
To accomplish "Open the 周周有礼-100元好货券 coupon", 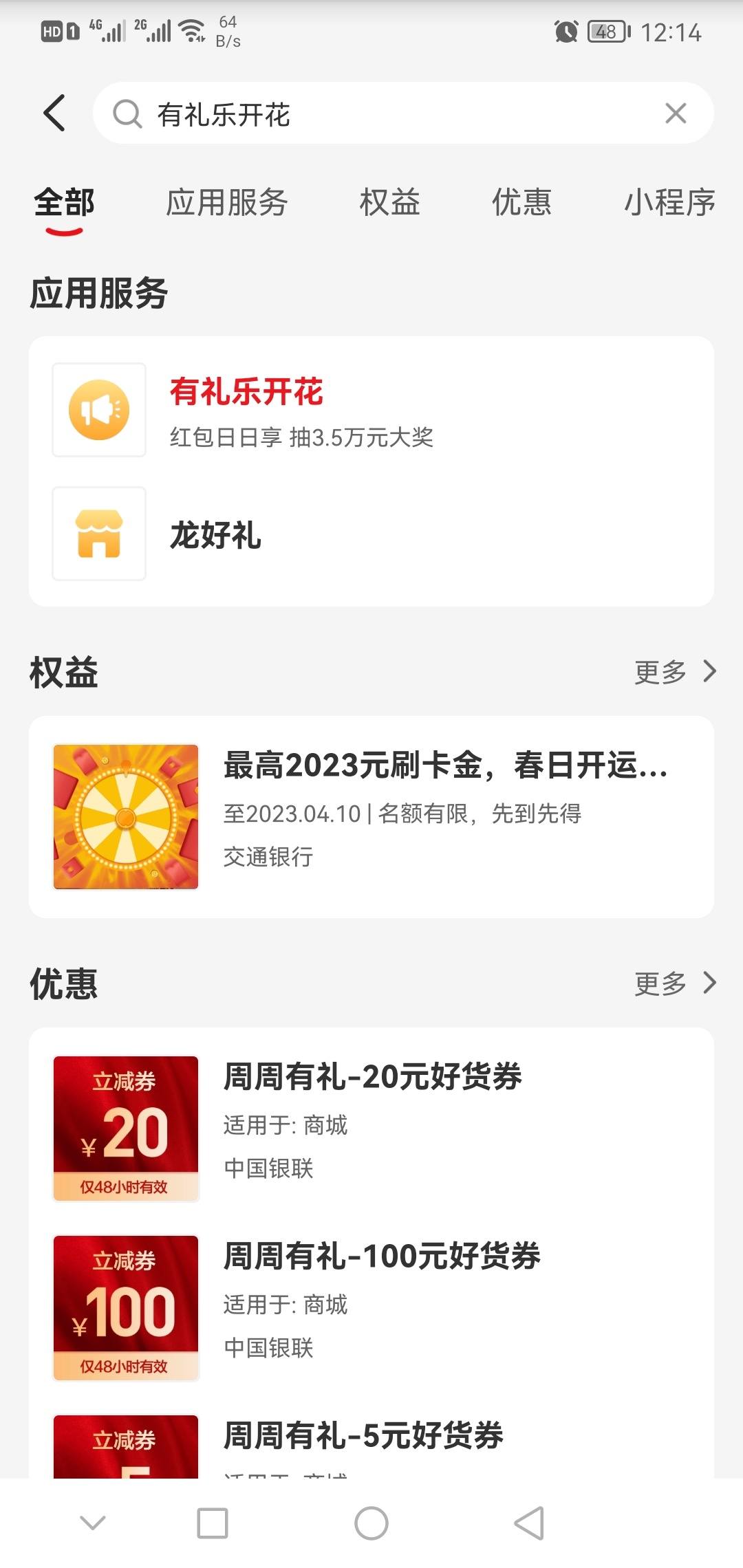I will coord(371,1308).
